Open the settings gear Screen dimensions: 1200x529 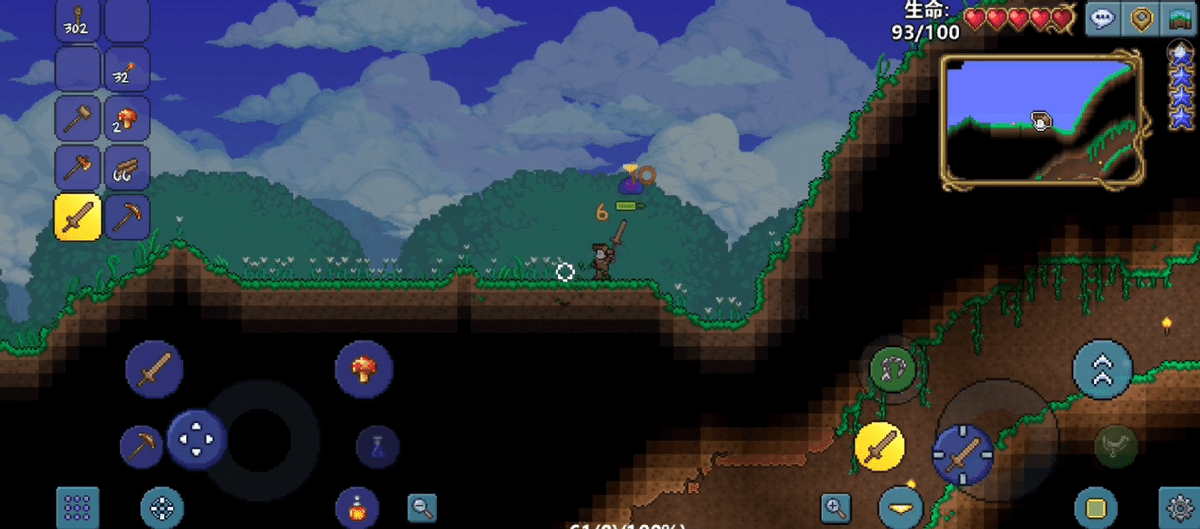tap(1178, 508)
